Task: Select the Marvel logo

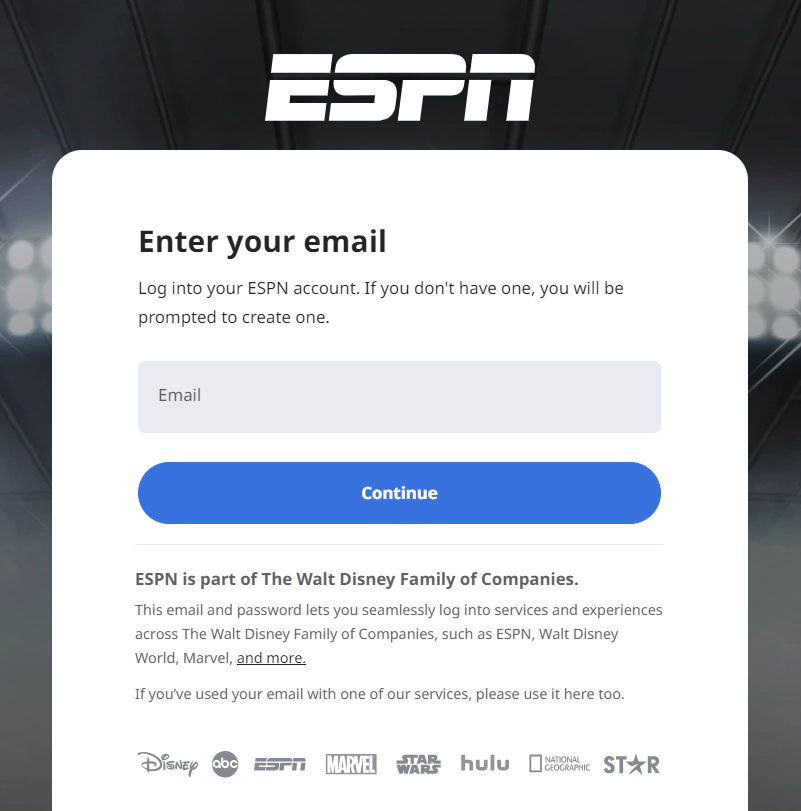Action: tap(350, 764)
